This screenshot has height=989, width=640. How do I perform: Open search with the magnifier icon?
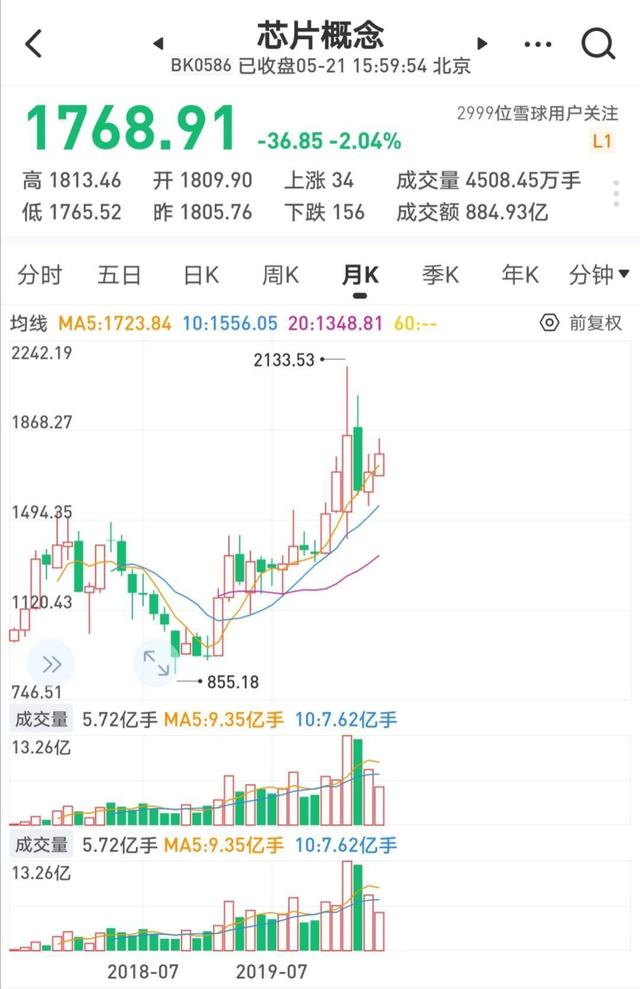pos(597,43)
